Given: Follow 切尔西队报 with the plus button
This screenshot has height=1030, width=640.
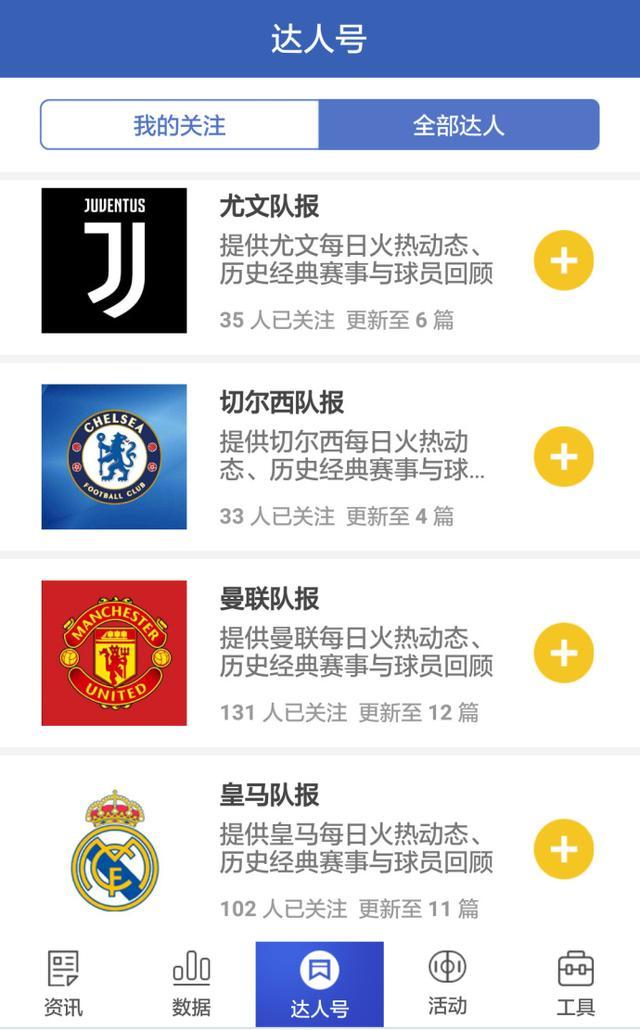Looking at the screenshot, I should click(564, 457).
